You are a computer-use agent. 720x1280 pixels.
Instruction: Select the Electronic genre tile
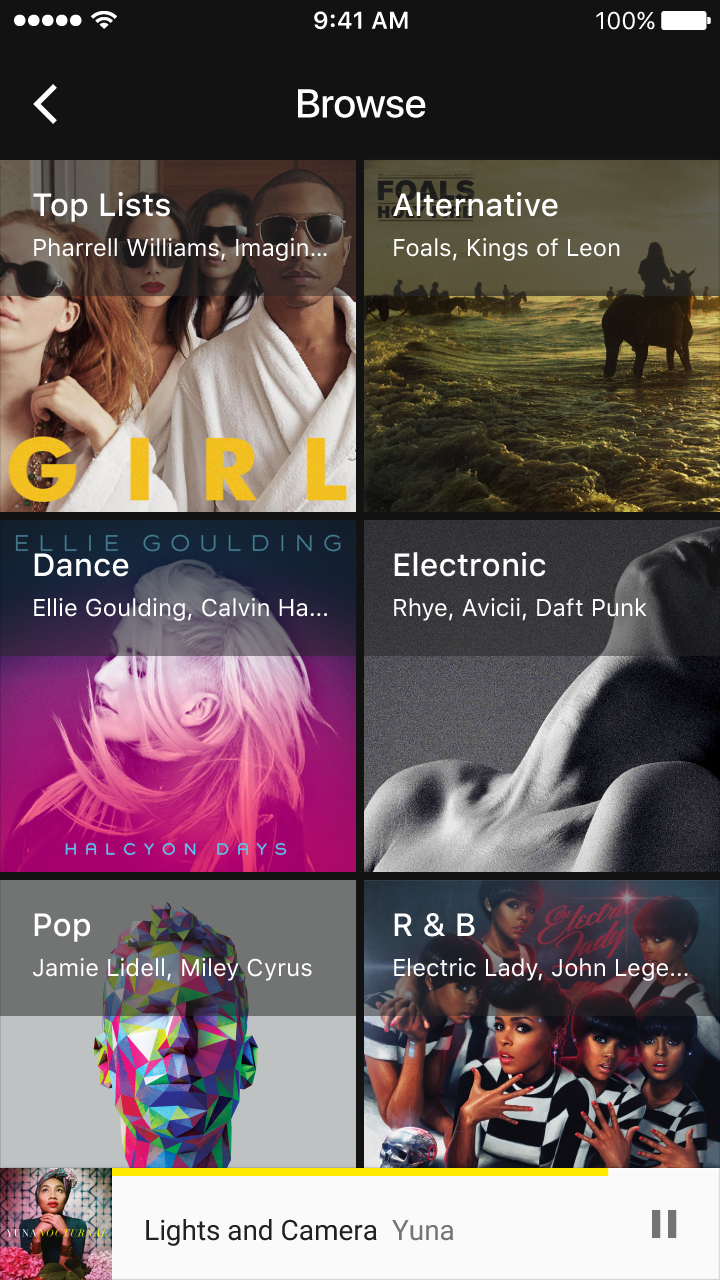(542, 696)
